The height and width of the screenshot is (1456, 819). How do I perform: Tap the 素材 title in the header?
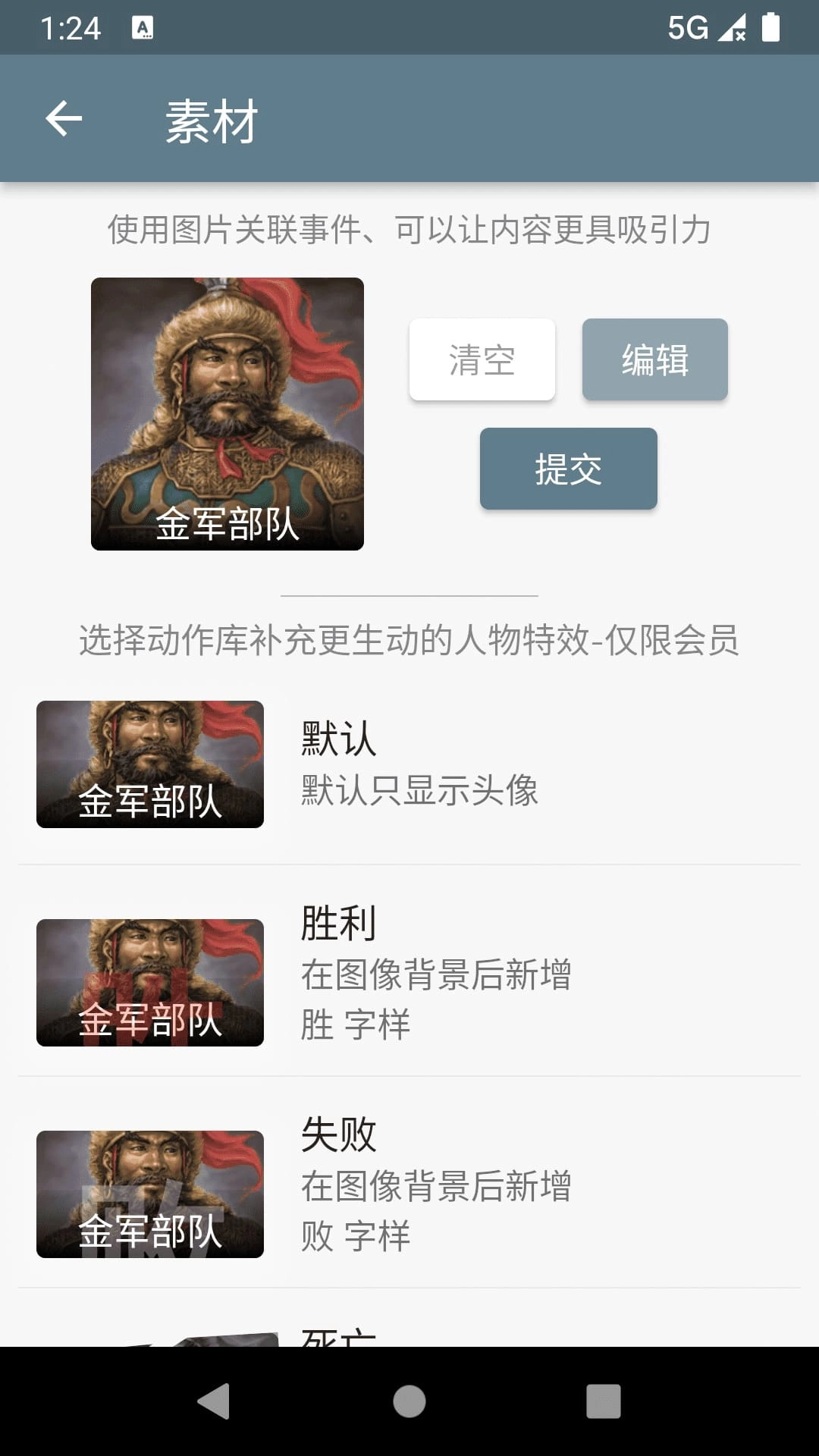point(212,118)
